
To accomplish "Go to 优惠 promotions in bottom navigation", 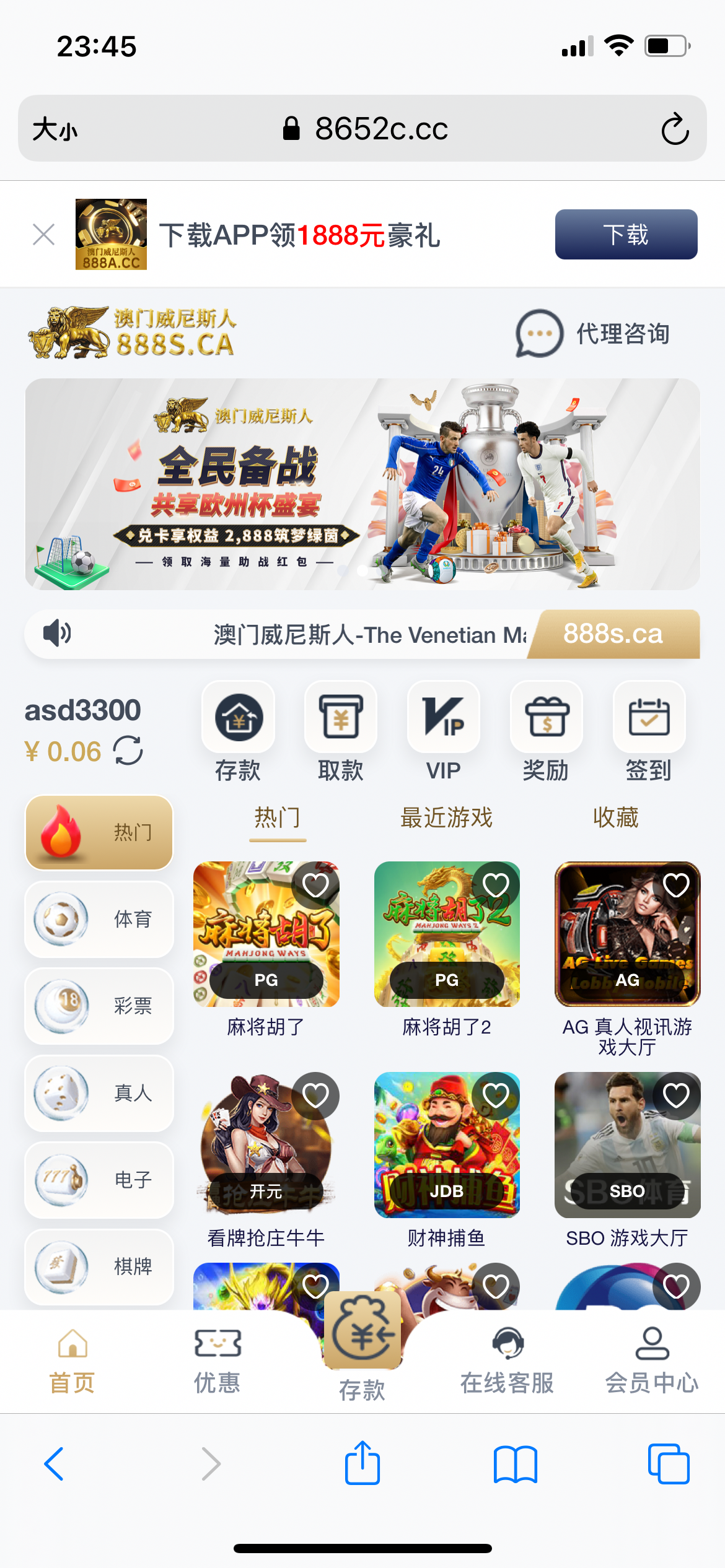I will point(217,1360).
